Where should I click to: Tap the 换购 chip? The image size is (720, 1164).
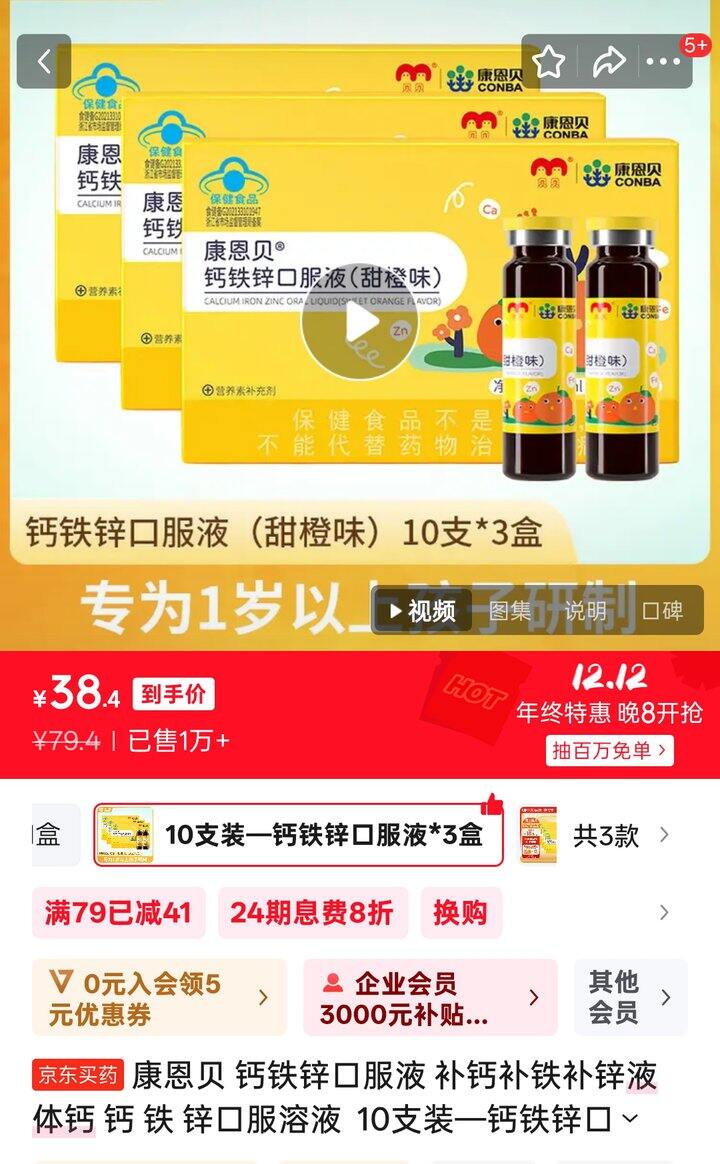[x=460, y=913]
